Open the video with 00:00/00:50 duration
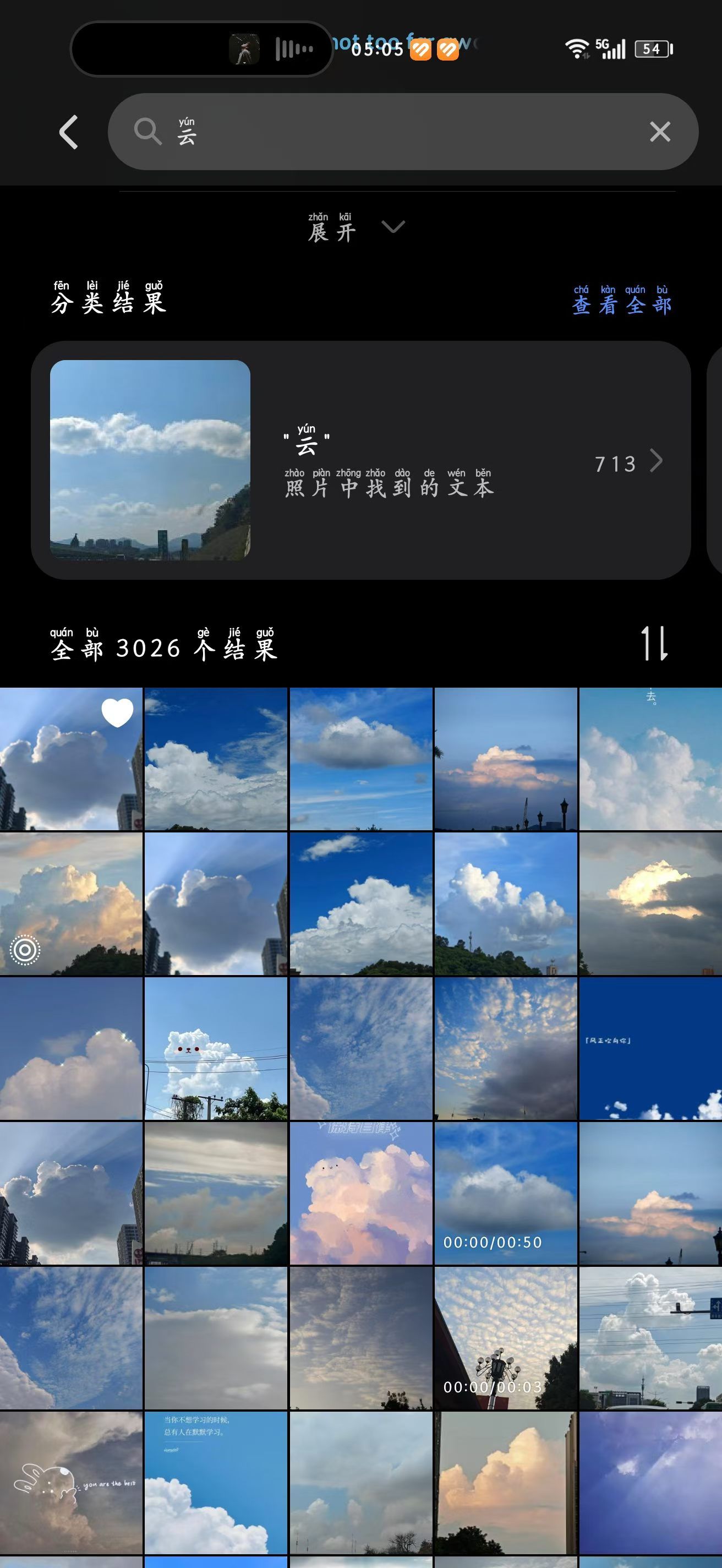The image size is (722, 1568). 506,1194
